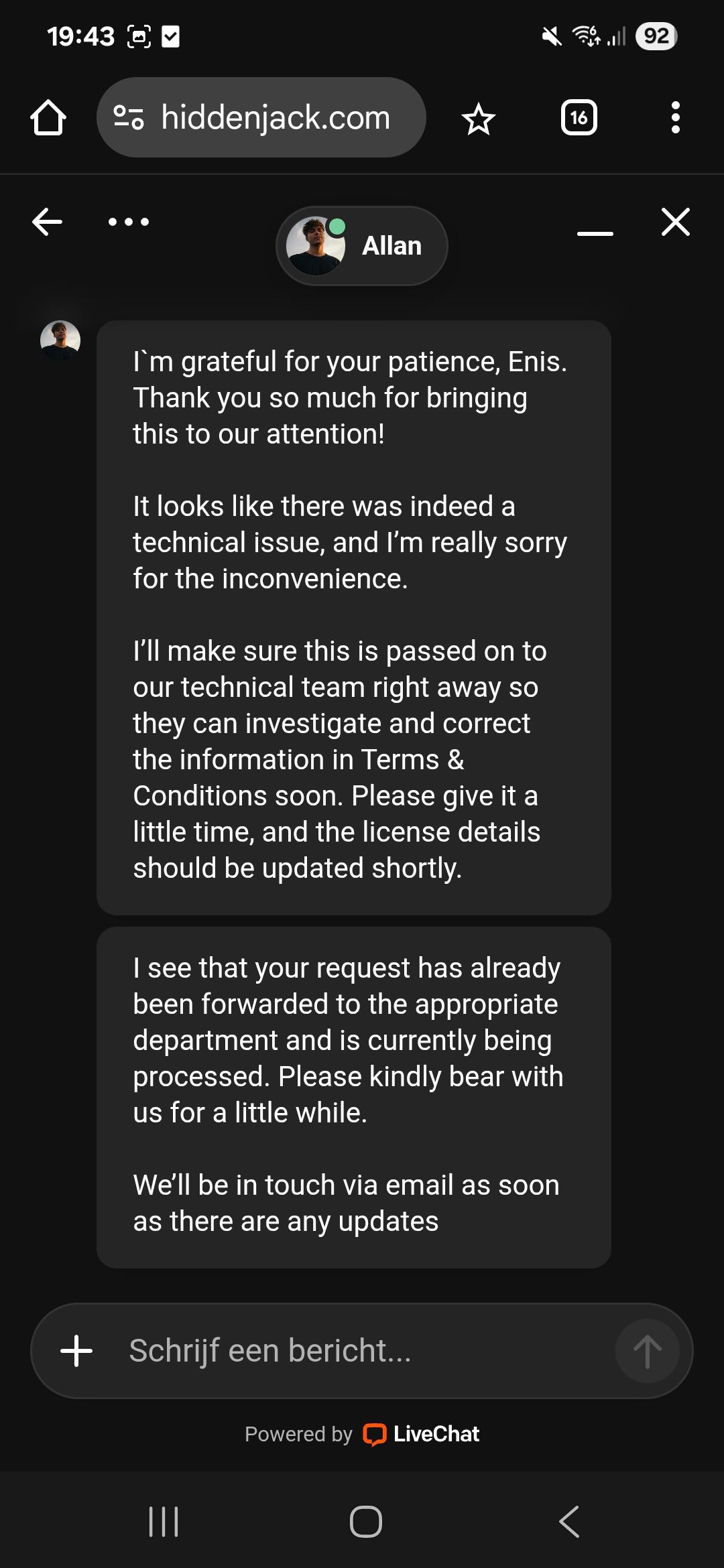Send the message with the arrow button
Screen dimensions: 724x1568
tap(647, 1351)
